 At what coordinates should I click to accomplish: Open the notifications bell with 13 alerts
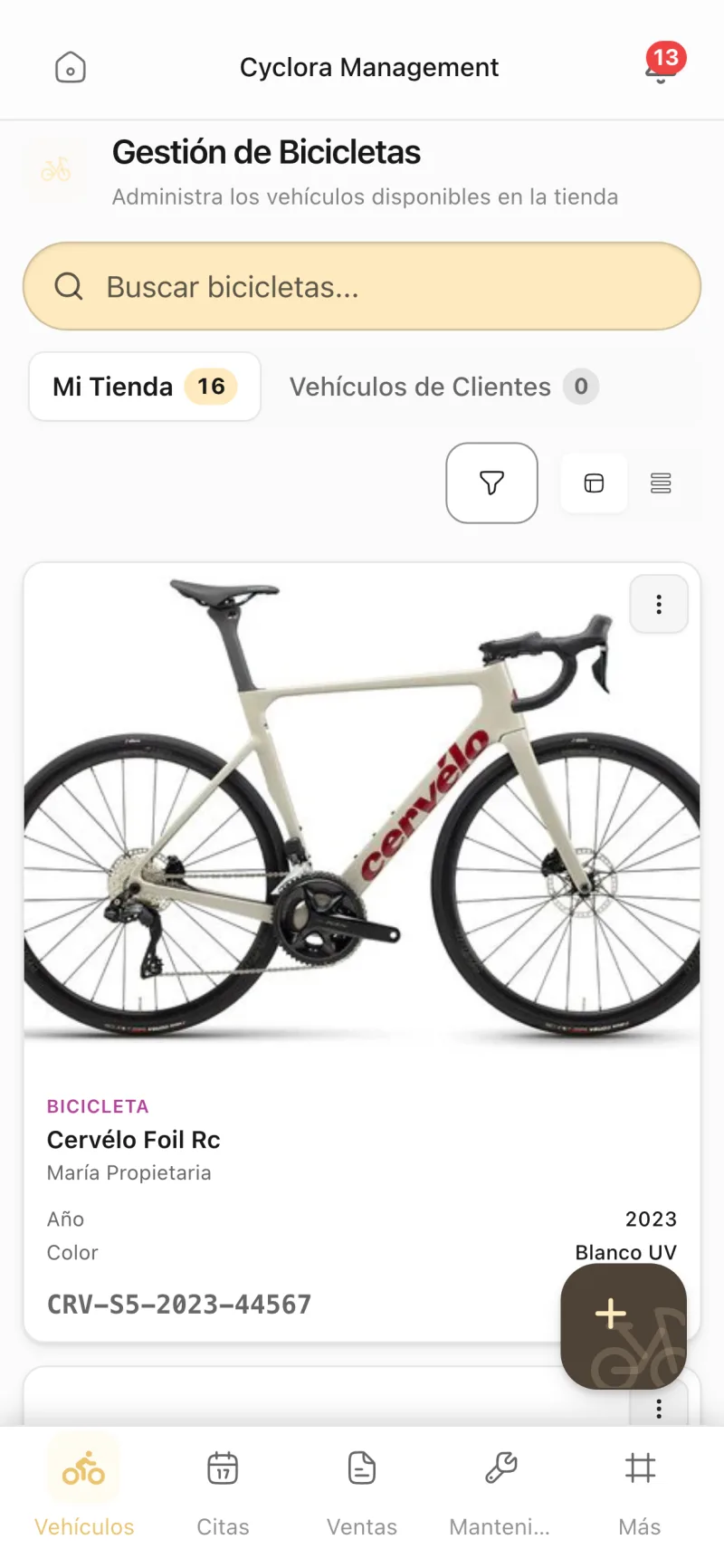click(x=662, y=66)
